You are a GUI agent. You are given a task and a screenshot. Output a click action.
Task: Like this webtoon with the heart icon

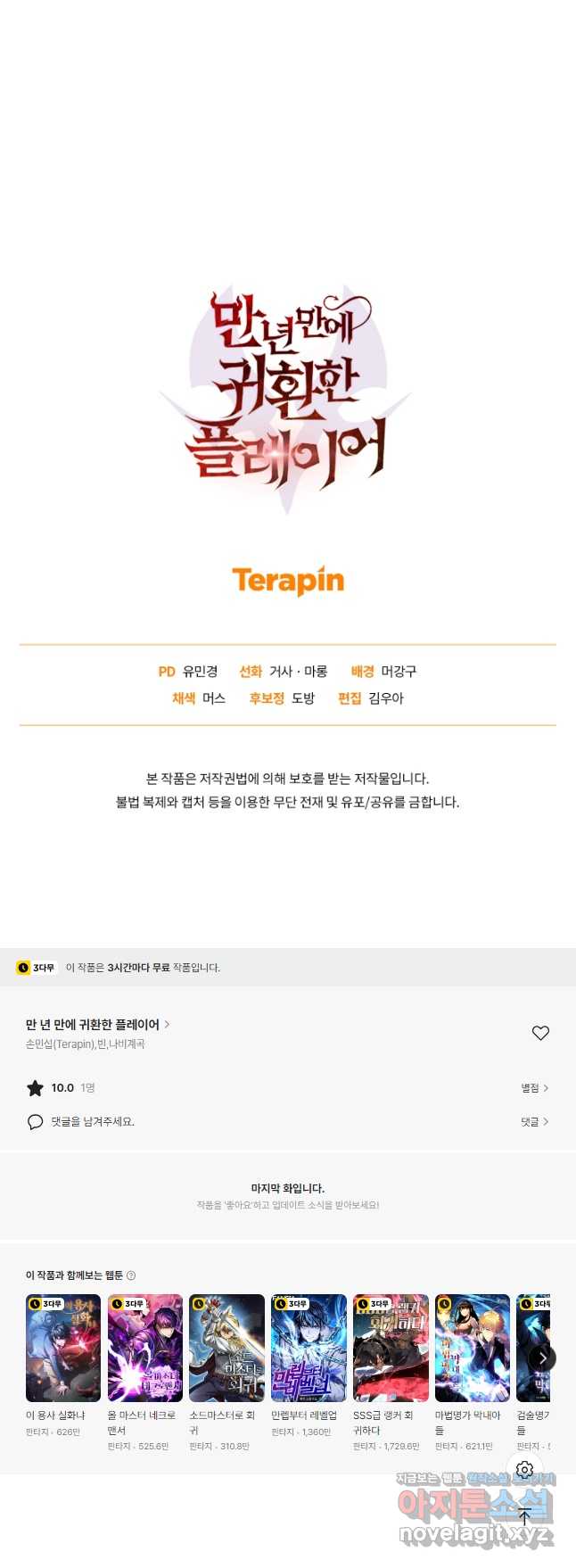click(540, 1033)
